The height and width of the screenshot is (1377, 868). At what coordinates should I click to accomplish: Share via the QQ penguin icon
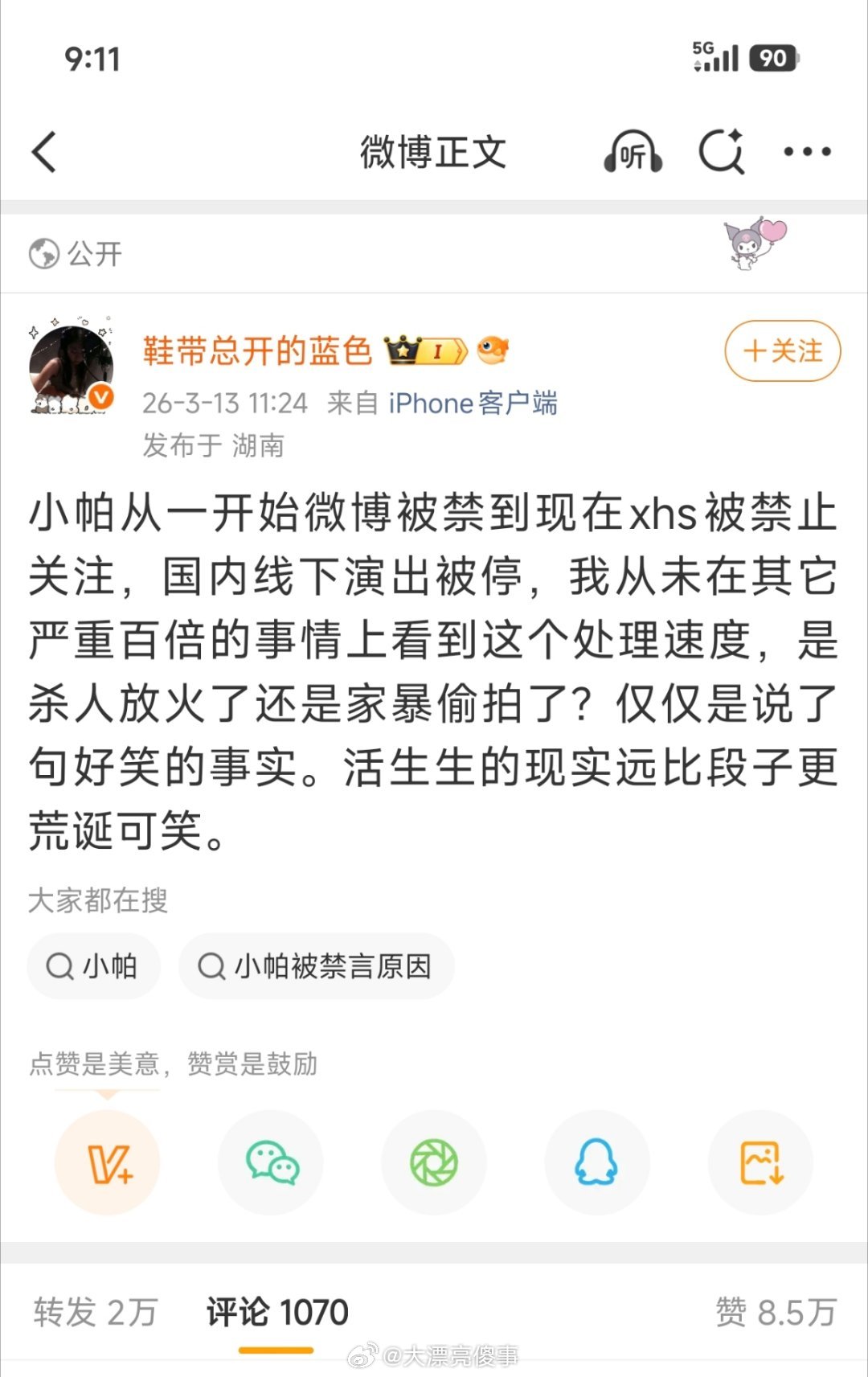pyautogui.click(x=596, y=1162)
